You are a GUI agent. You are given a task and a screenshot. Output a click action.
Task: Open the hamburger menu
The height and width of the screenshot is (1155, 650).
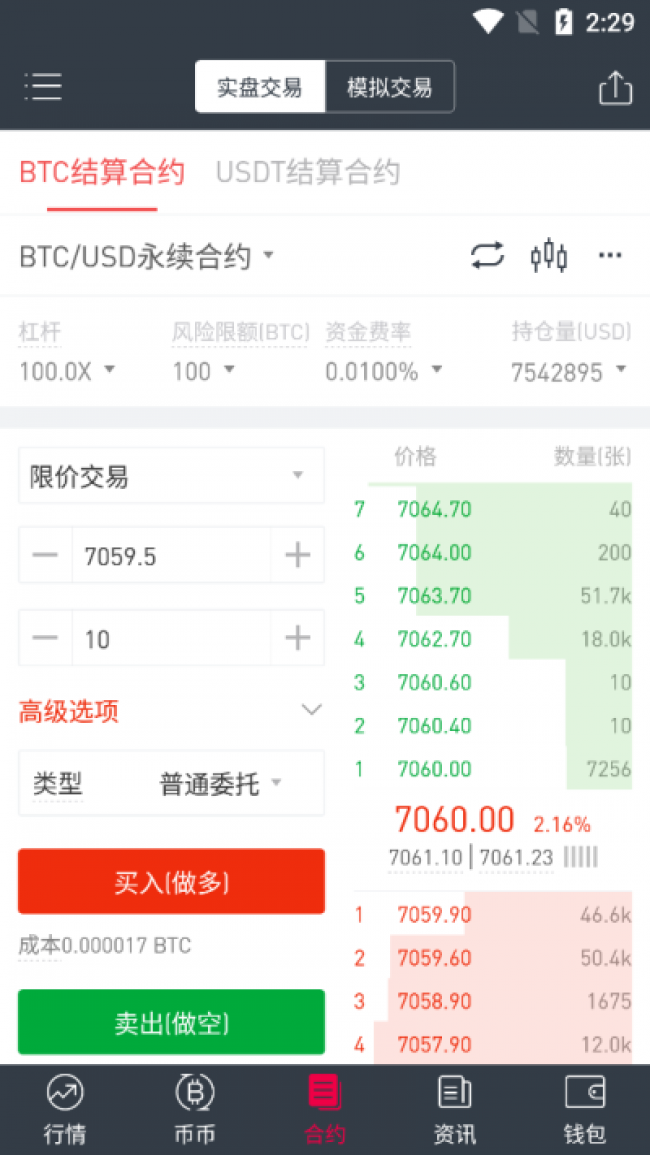pyautogui.click(x=43, y=87)
